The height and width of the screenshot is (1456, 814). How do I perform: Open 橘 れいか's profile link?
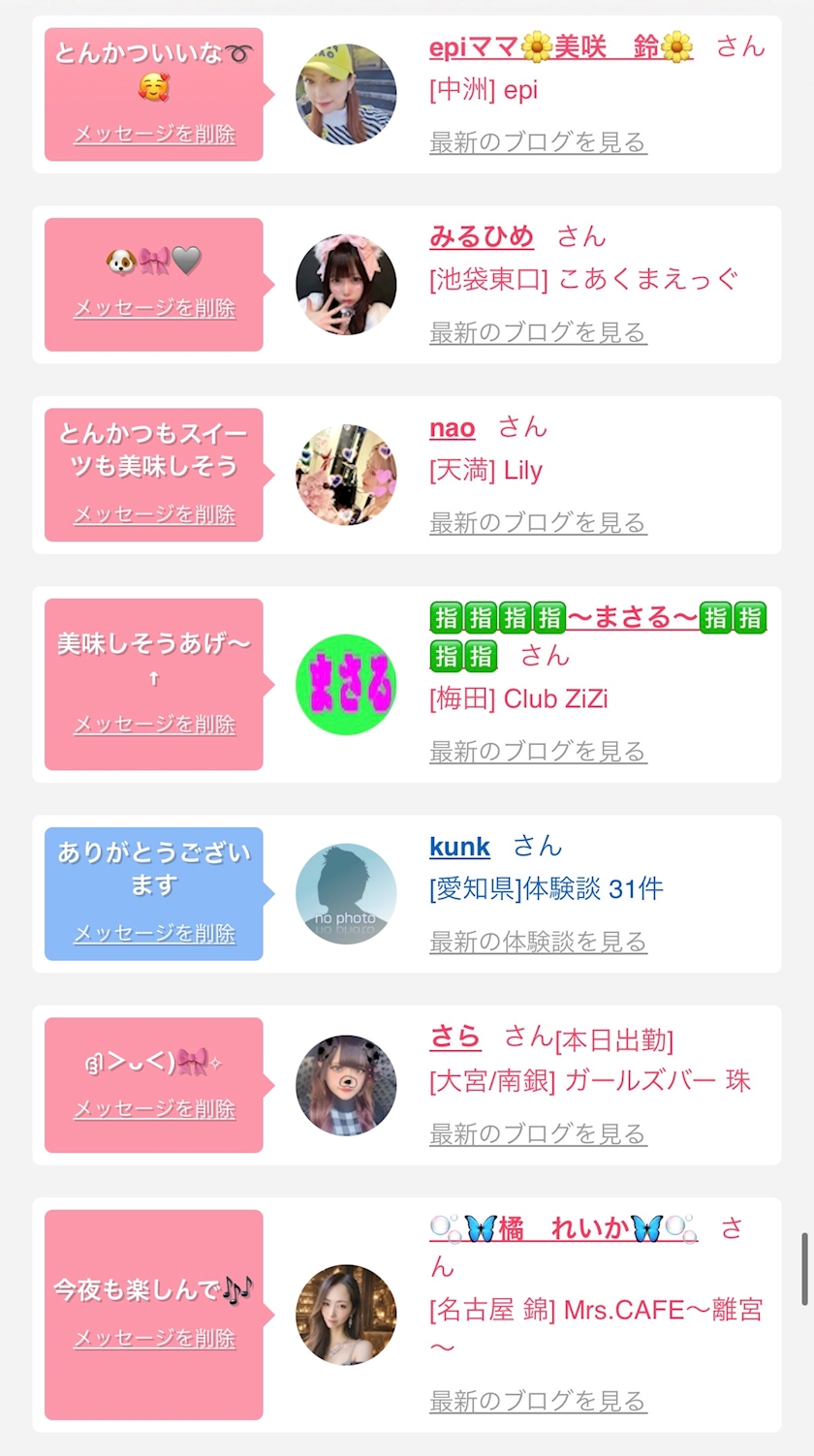point(563,1229)
